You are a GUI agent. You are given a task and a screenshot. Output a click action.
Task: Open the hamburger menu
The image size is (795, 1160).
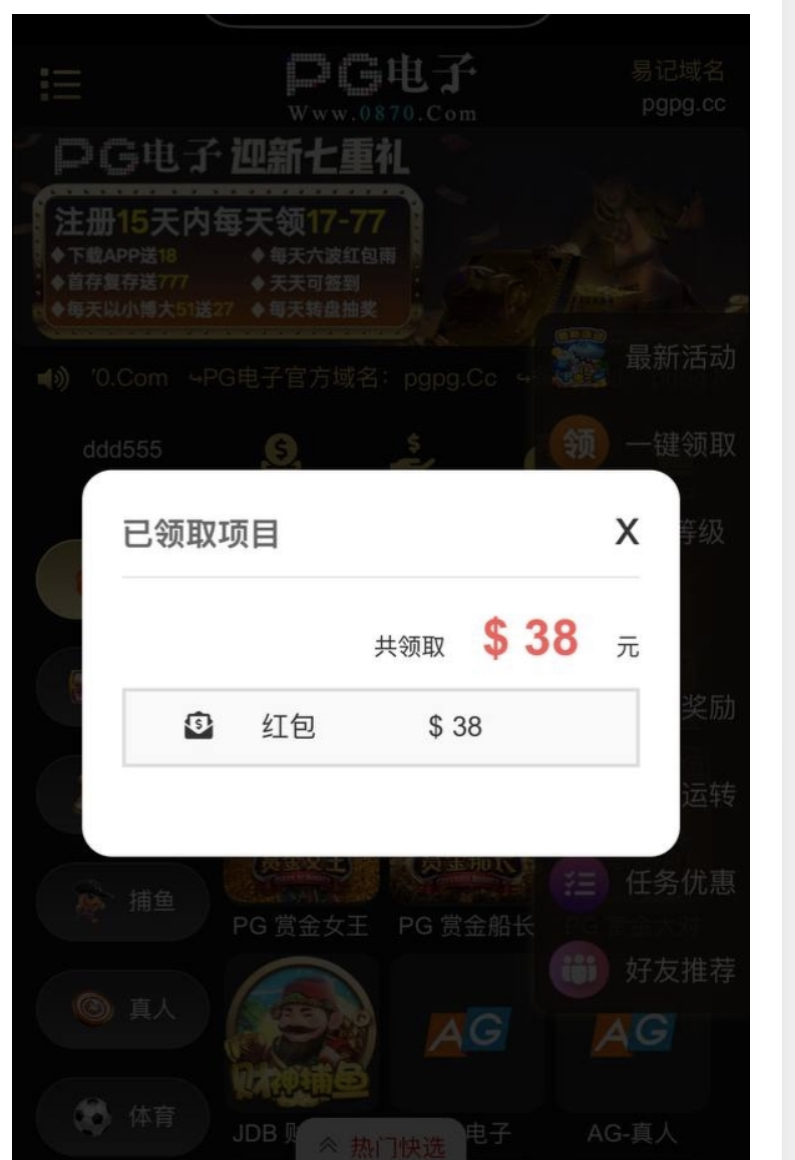click(61, 87)
